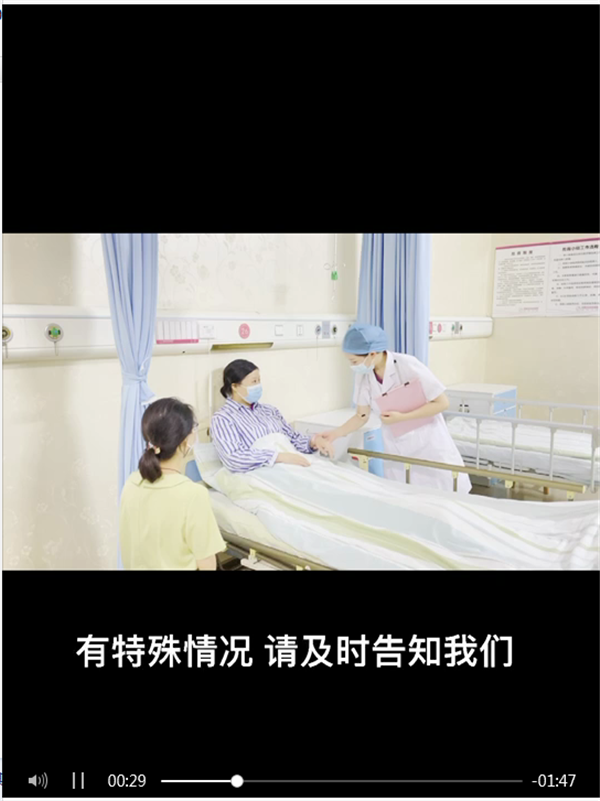Viewport: 600px width, 801px height.
Task: Mute the video sound
Action: tap(38, 780)
